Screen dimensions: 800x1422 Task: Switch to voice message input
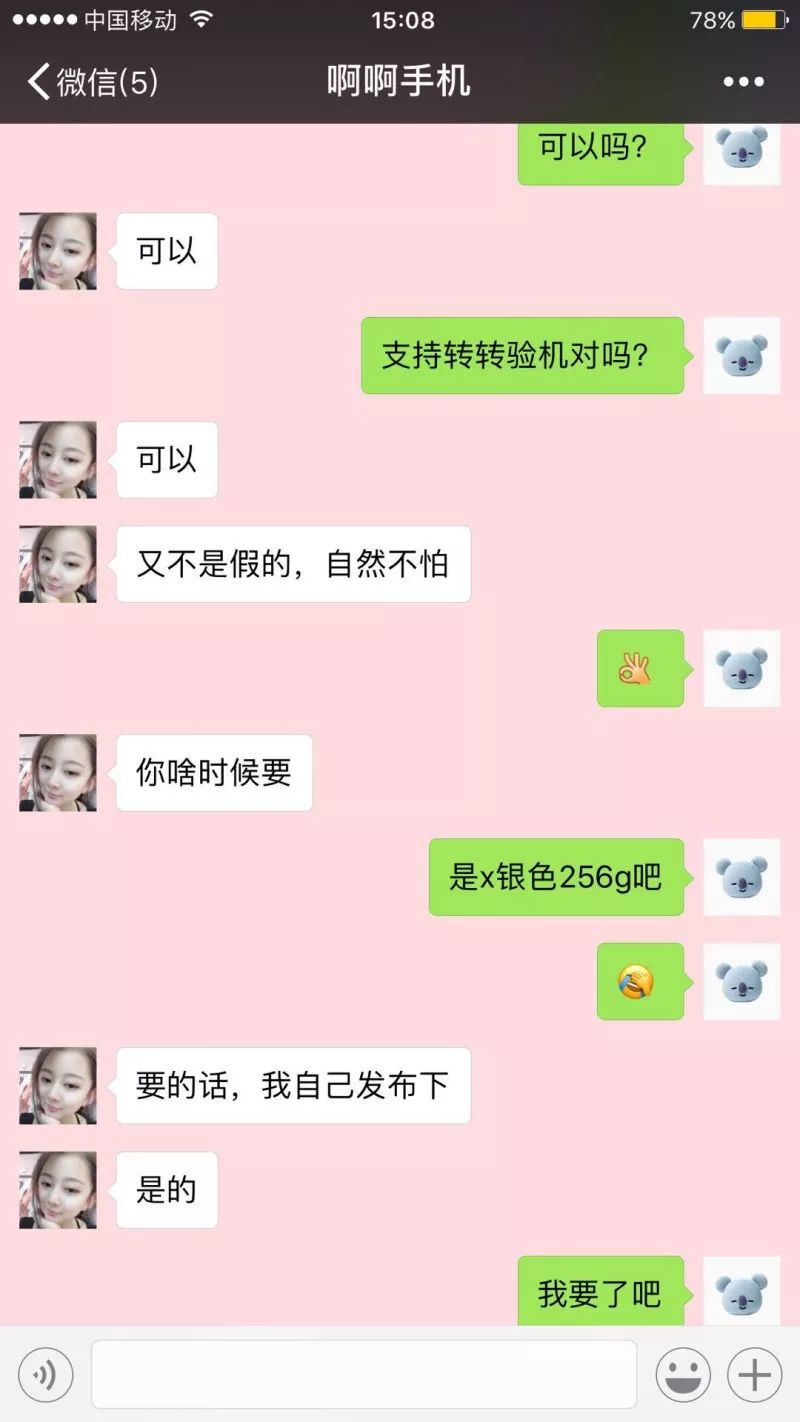point(46,1375)
